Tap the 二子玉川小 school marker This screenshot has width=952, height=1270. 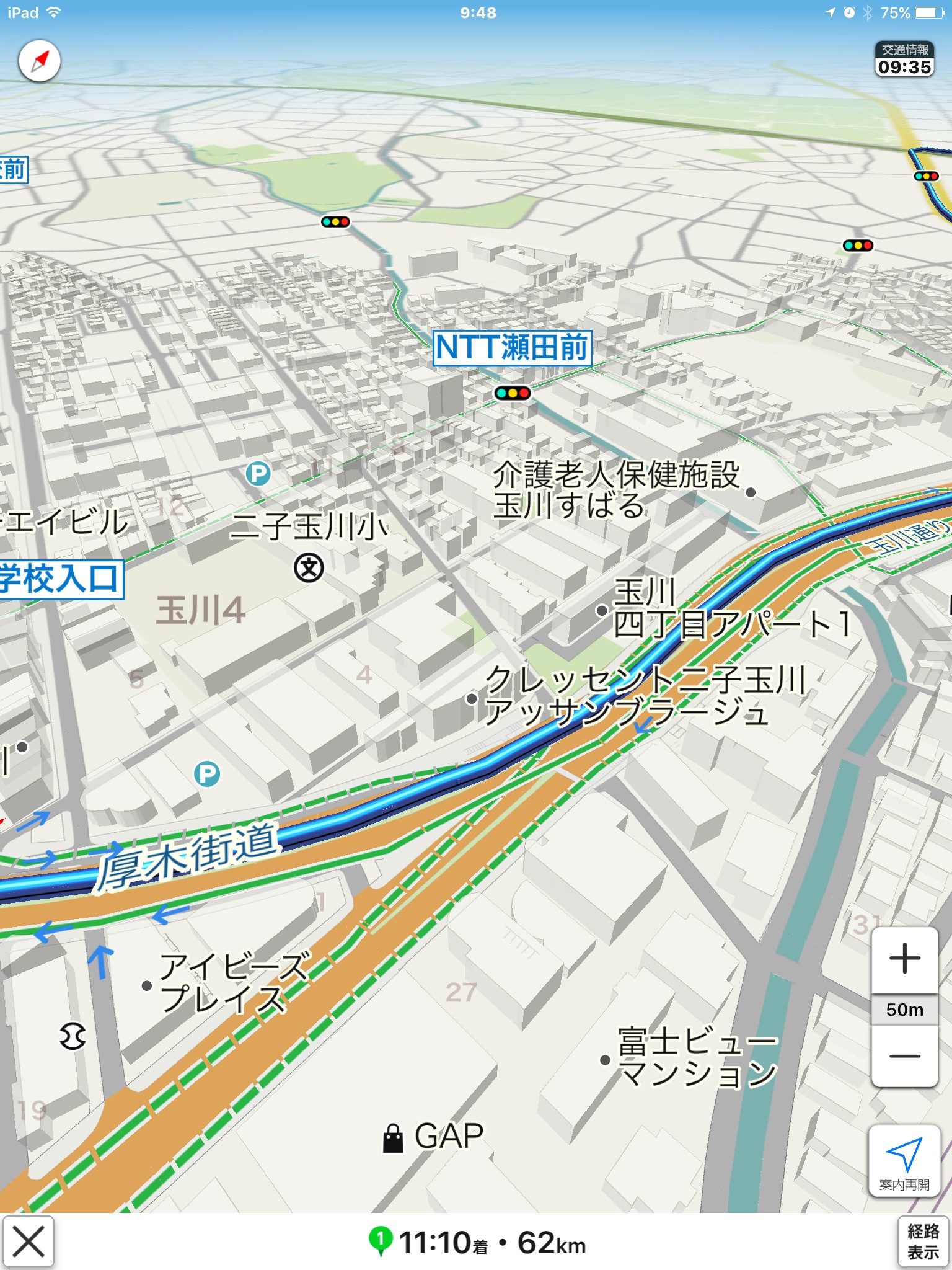click(x=309, y=567)
